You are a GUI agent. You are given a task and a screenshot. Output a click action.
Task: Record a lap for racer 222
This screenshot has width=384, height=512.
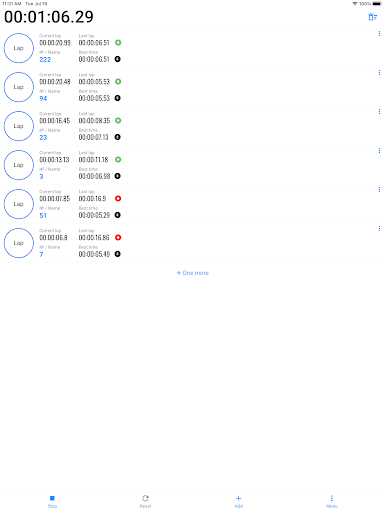coord(19,48)
